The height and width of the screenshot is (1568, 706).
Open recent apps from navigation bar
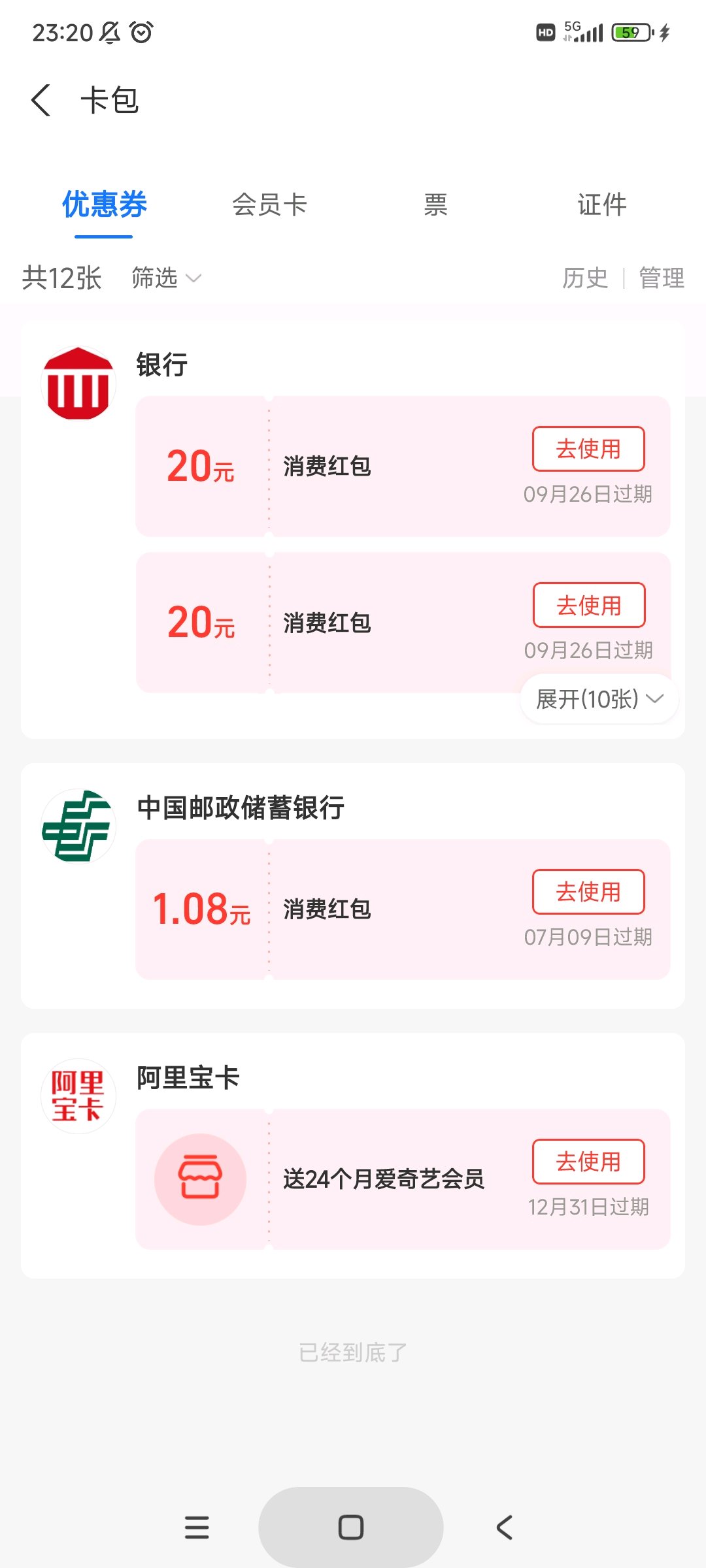click(197, 1527)
